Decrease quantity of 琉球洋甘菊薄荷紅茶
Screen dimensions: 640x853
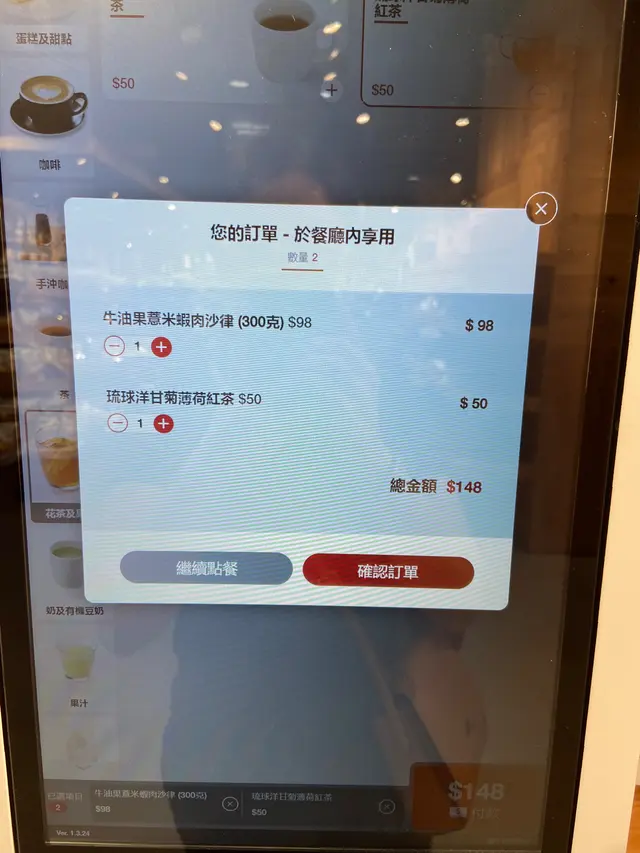pyautogui.click(x=117, y=423)
